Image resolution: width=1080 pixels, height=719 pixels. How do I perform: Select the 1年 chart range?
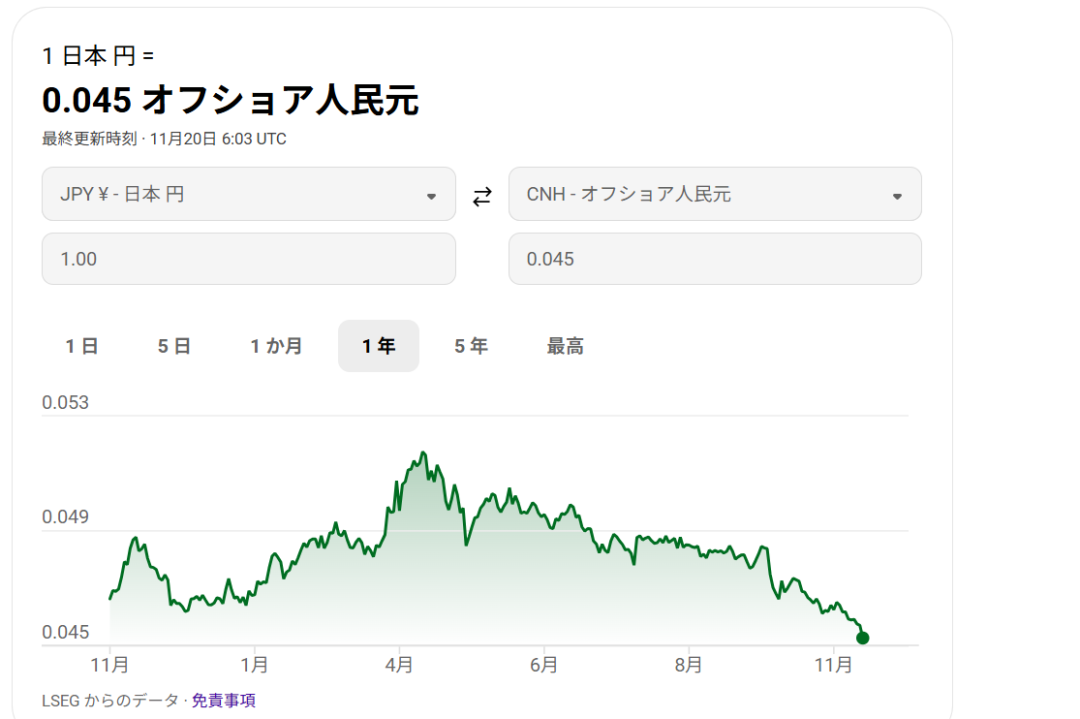(378, 346)
